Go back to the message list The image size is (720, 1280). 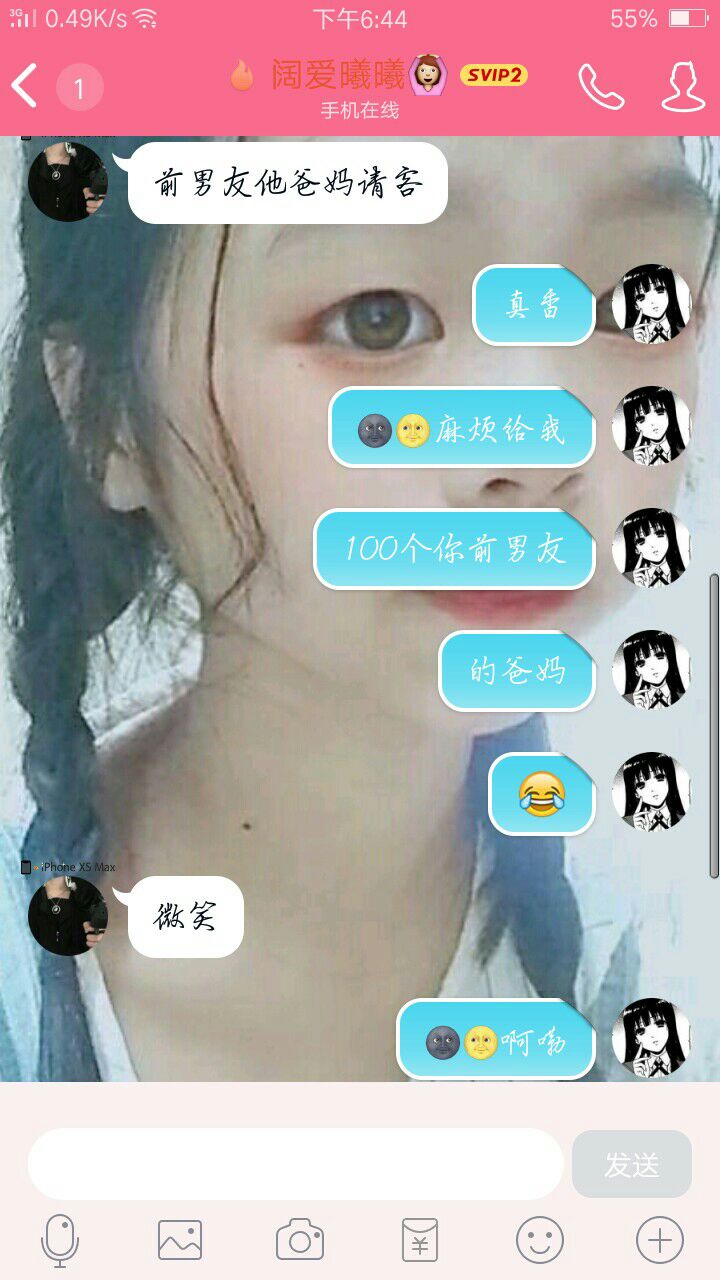(26, 87)
